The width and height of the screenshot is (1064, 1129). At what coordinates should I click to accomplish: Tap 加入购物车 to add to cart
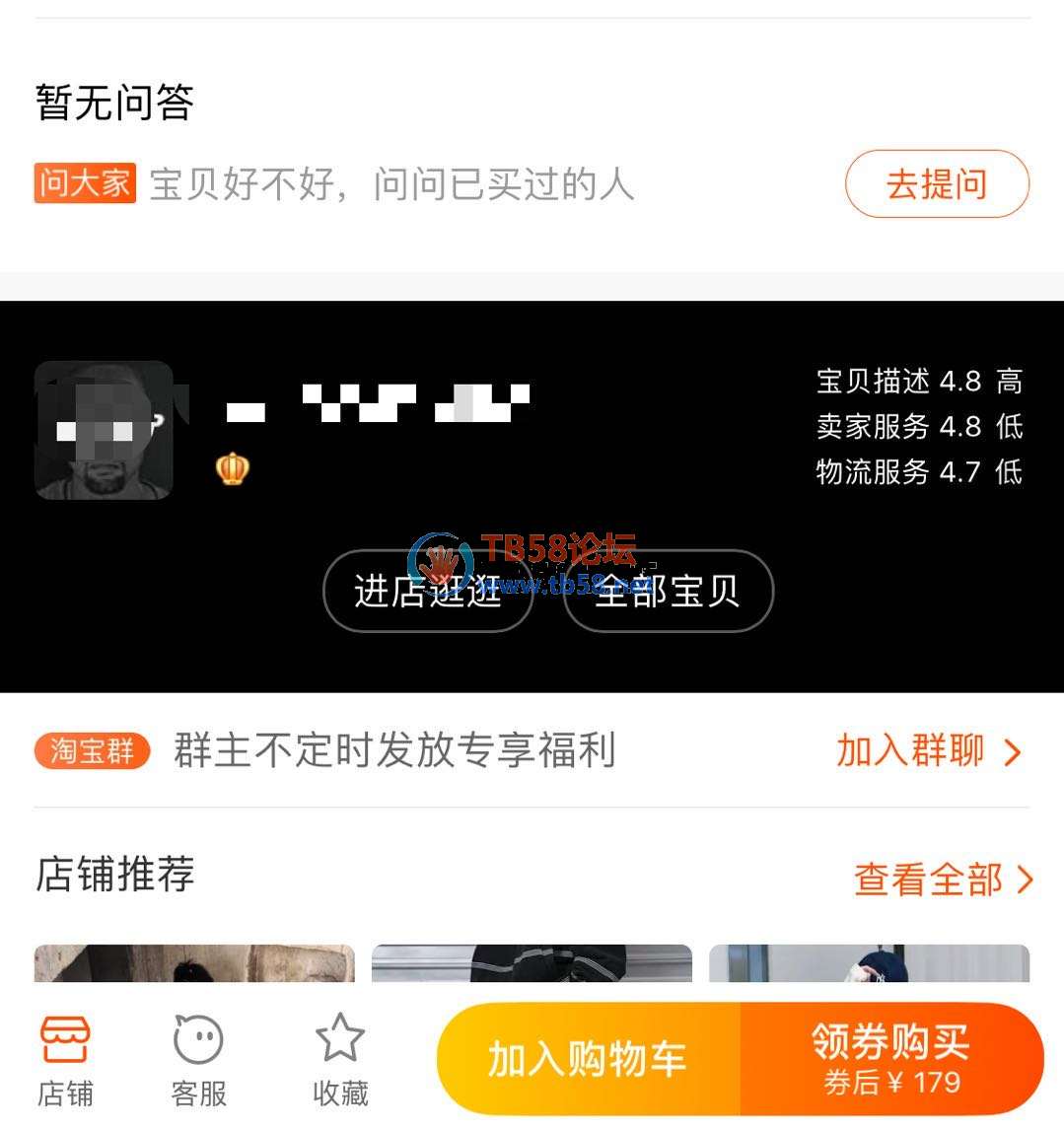(588, 1060)
